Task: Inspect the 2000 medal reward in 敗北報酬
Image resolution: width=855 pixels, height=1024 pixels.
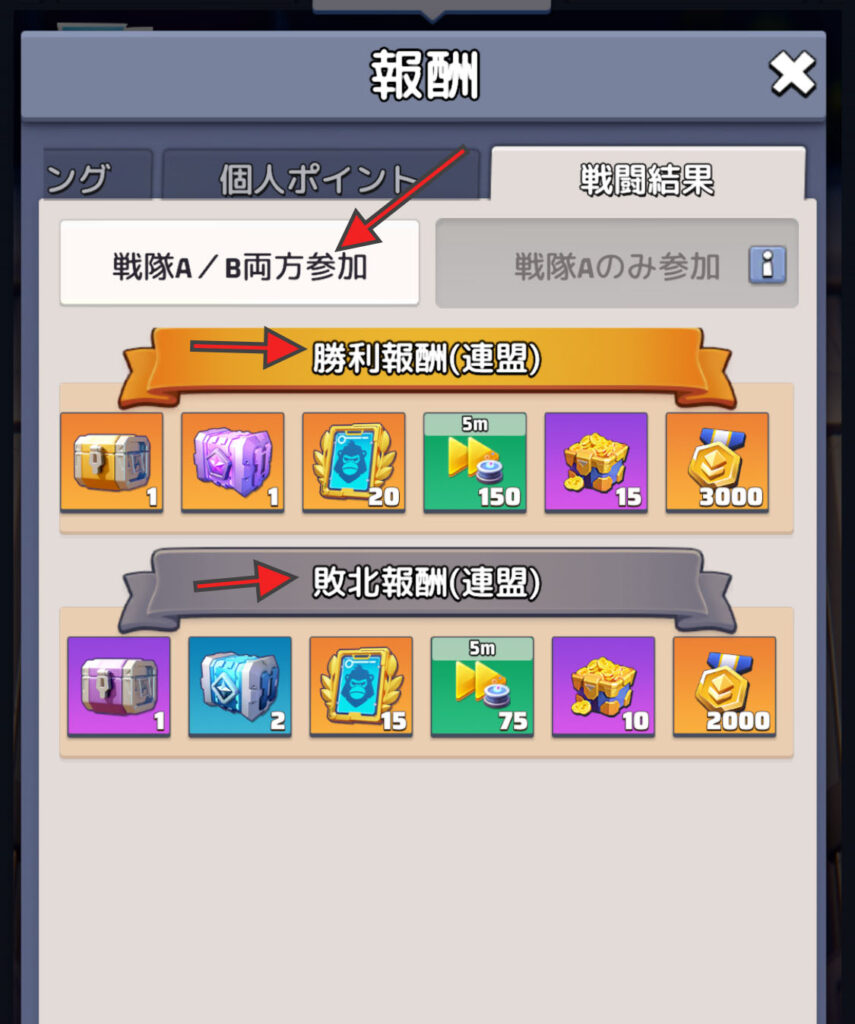Action: (x=724, y=686)
